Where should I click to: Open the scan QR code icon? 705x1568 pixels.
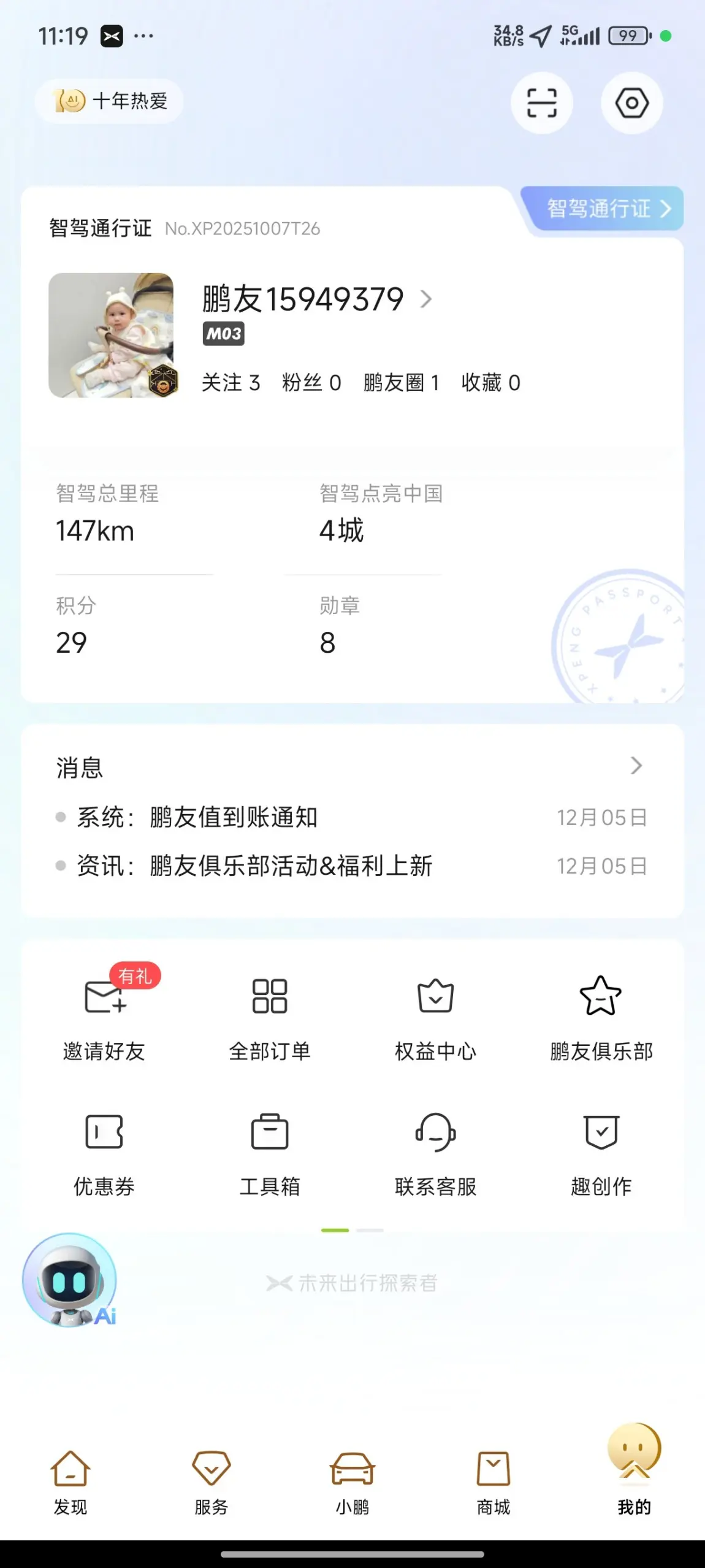(541, 102)
